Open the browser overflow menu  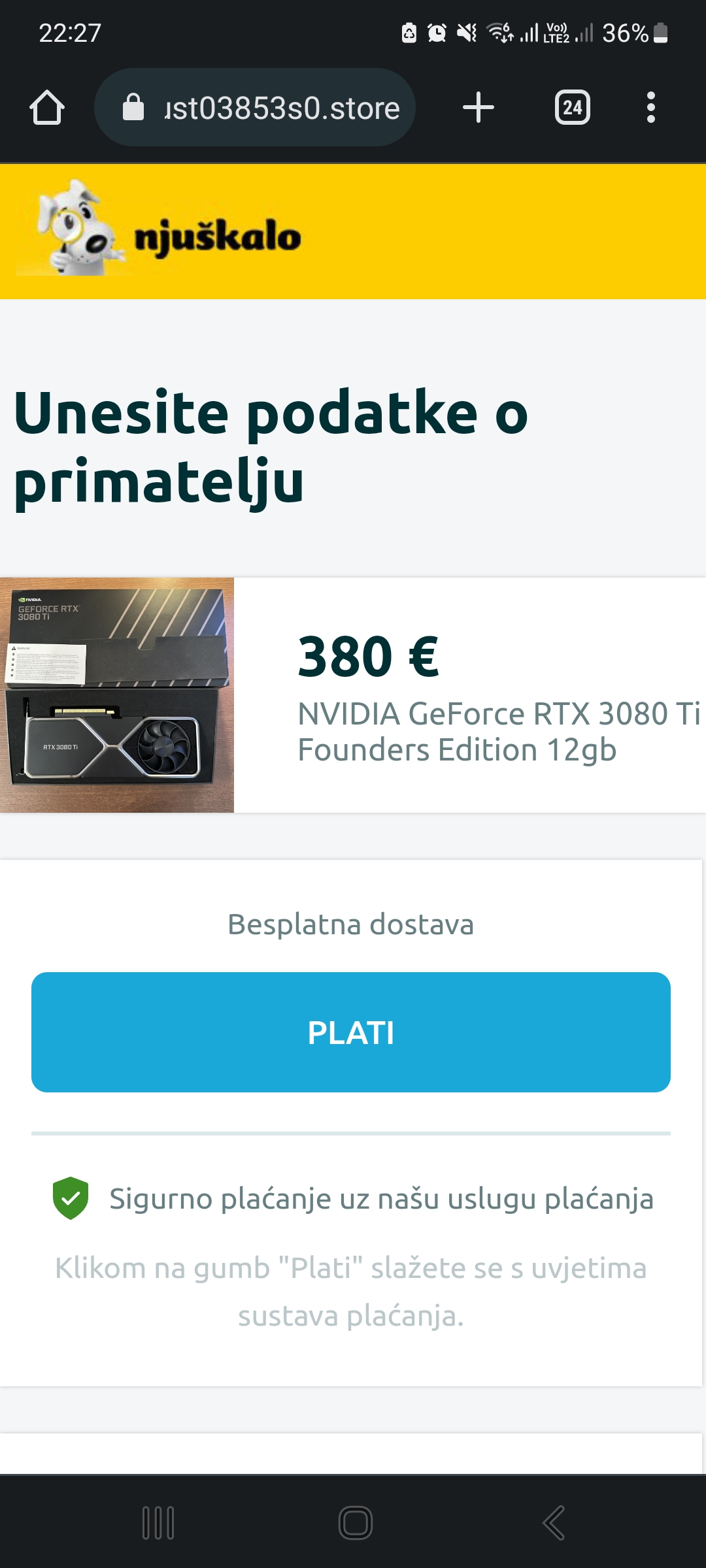650,108
